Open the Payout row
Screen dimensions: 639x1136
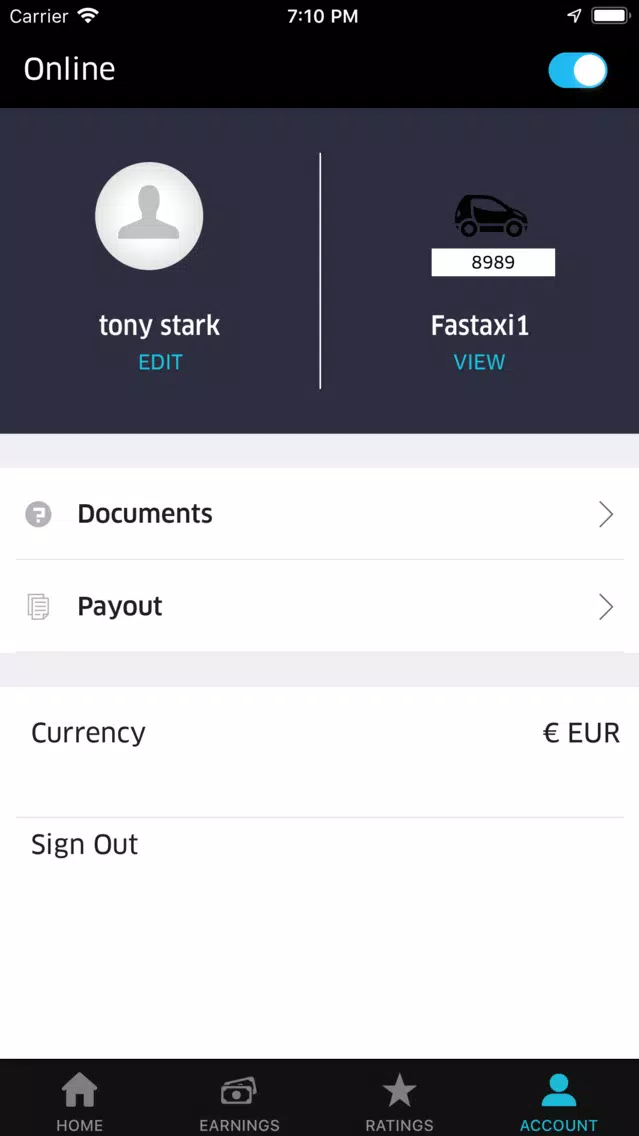tap(320, 606)
